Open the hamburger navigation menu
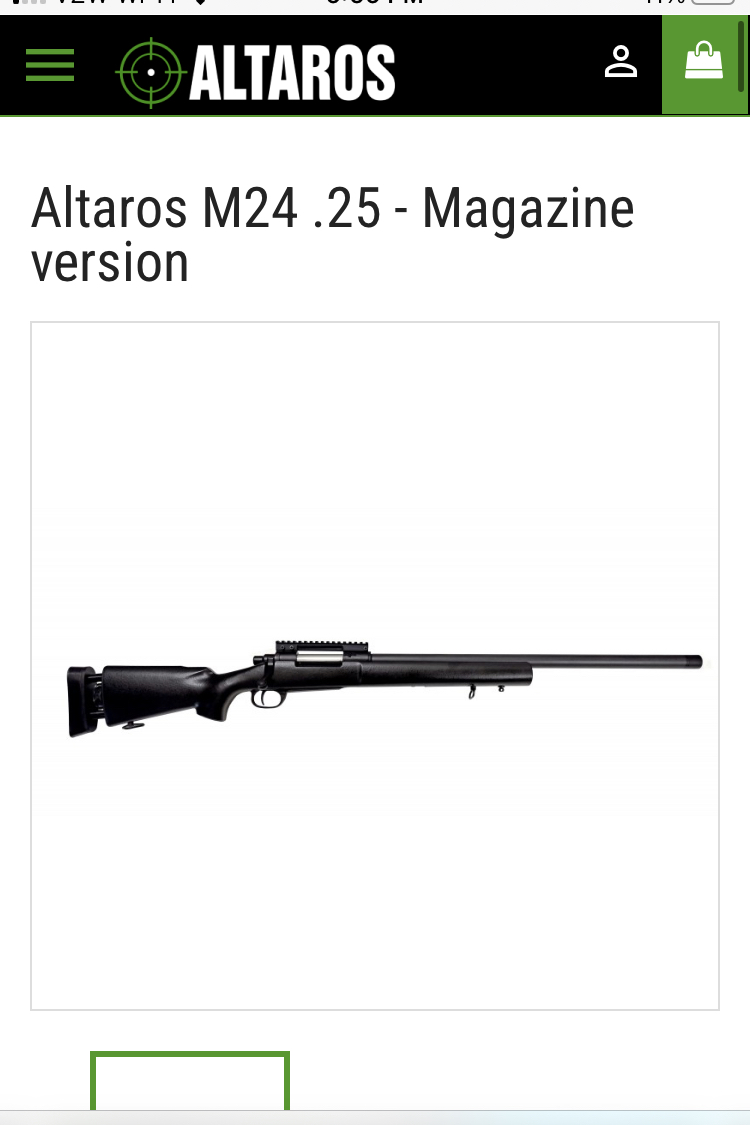 [x=49, y=66]
